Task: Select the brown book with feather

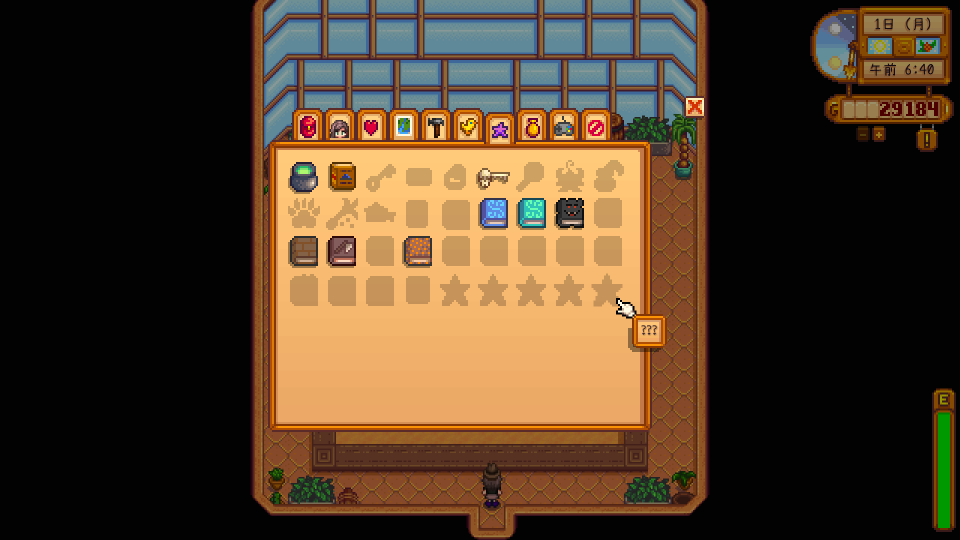Action: click(x=342, y=251)
